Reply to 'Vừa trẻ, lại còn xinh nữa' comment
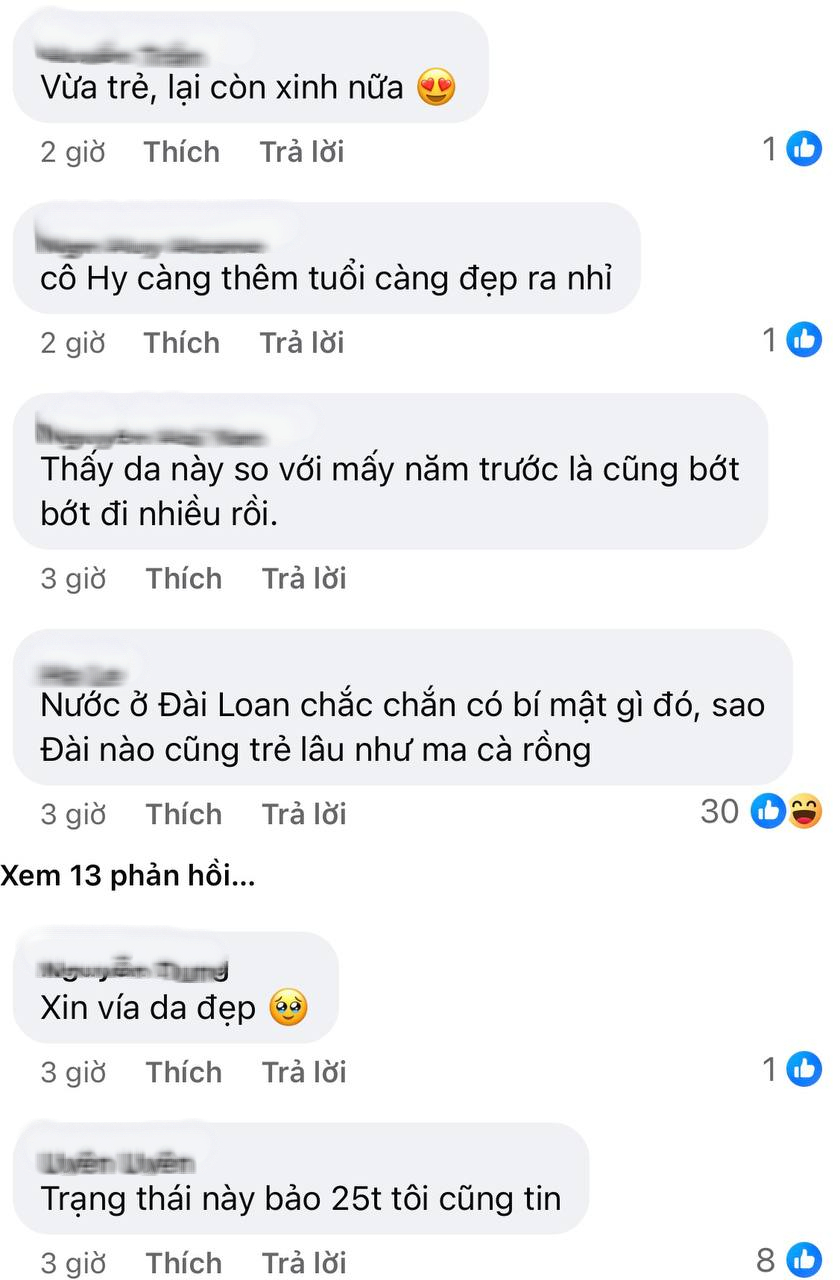Image resolution: width=840 pixels, height=1280 pixels. click(302, 152)
